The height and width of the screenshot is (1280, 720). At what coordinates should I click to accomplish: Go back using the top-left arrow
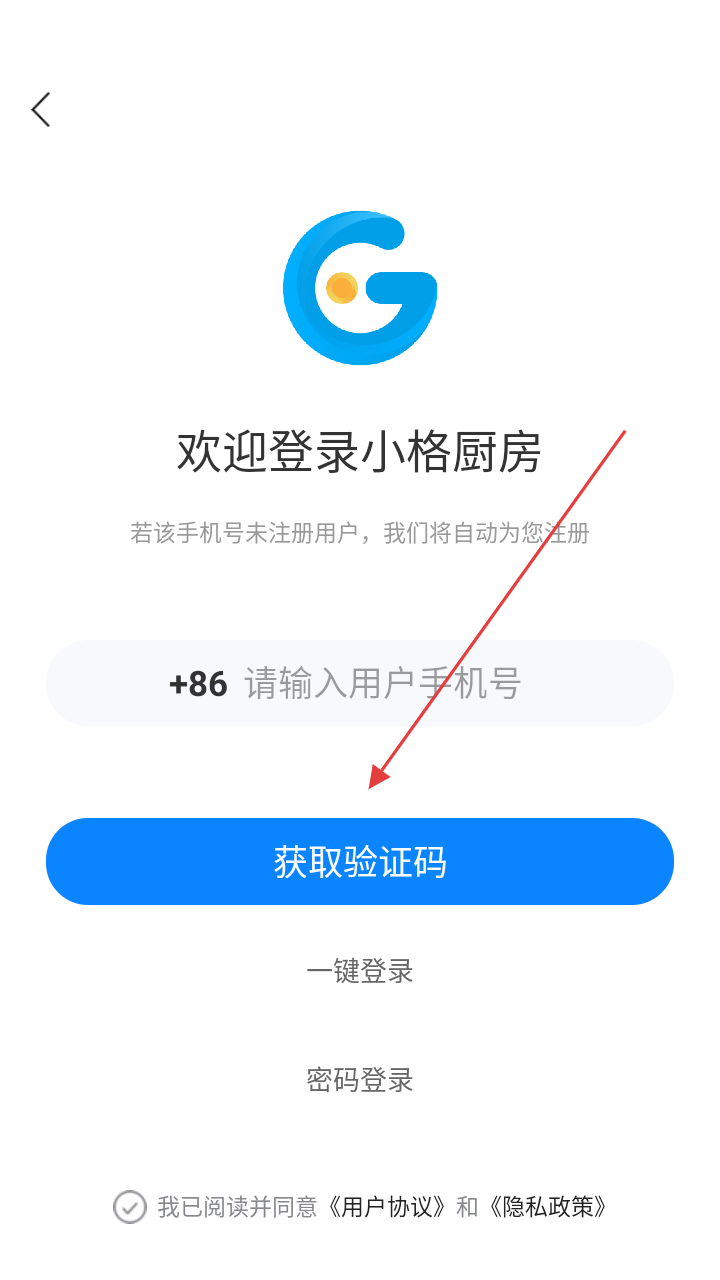(40, 109)
